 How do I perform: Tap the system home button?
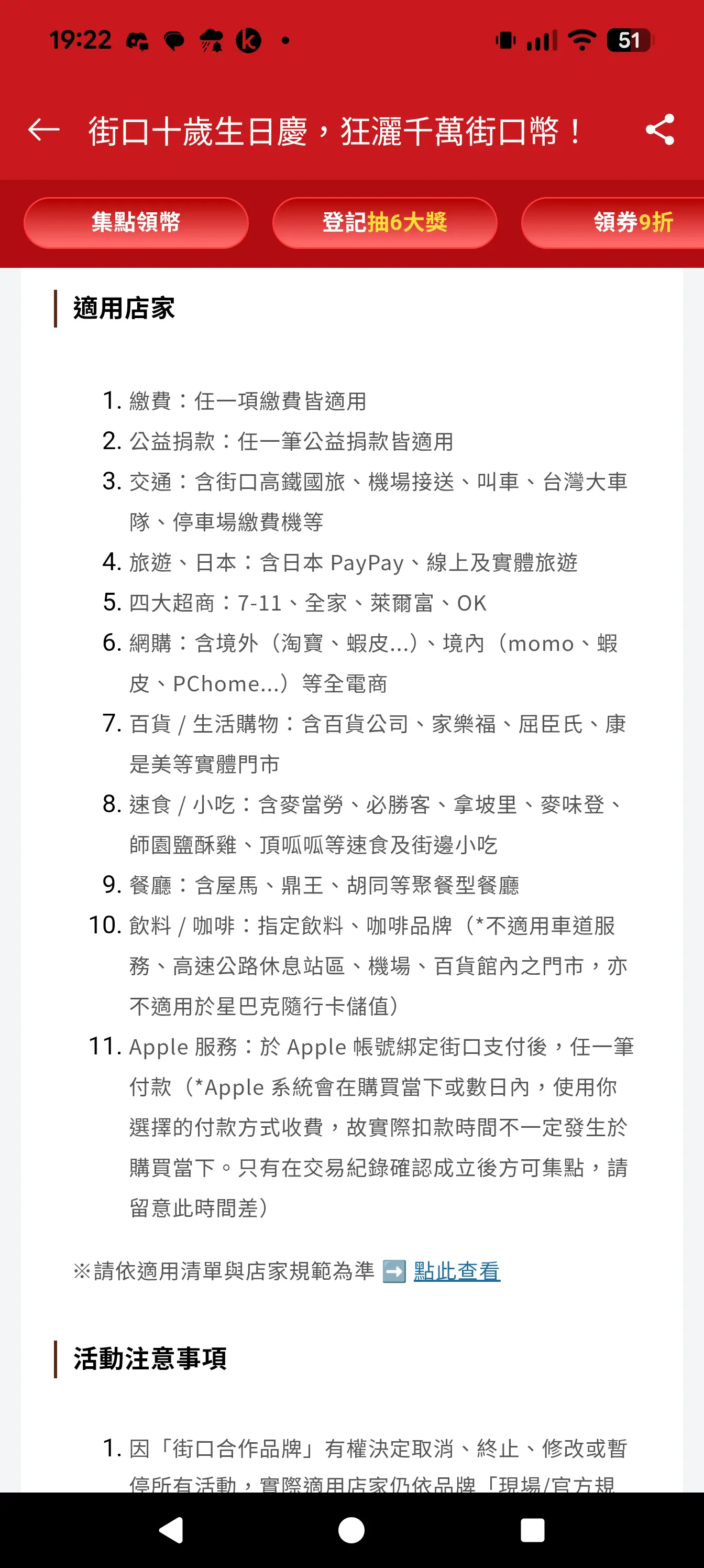(x=351, y=1530)
